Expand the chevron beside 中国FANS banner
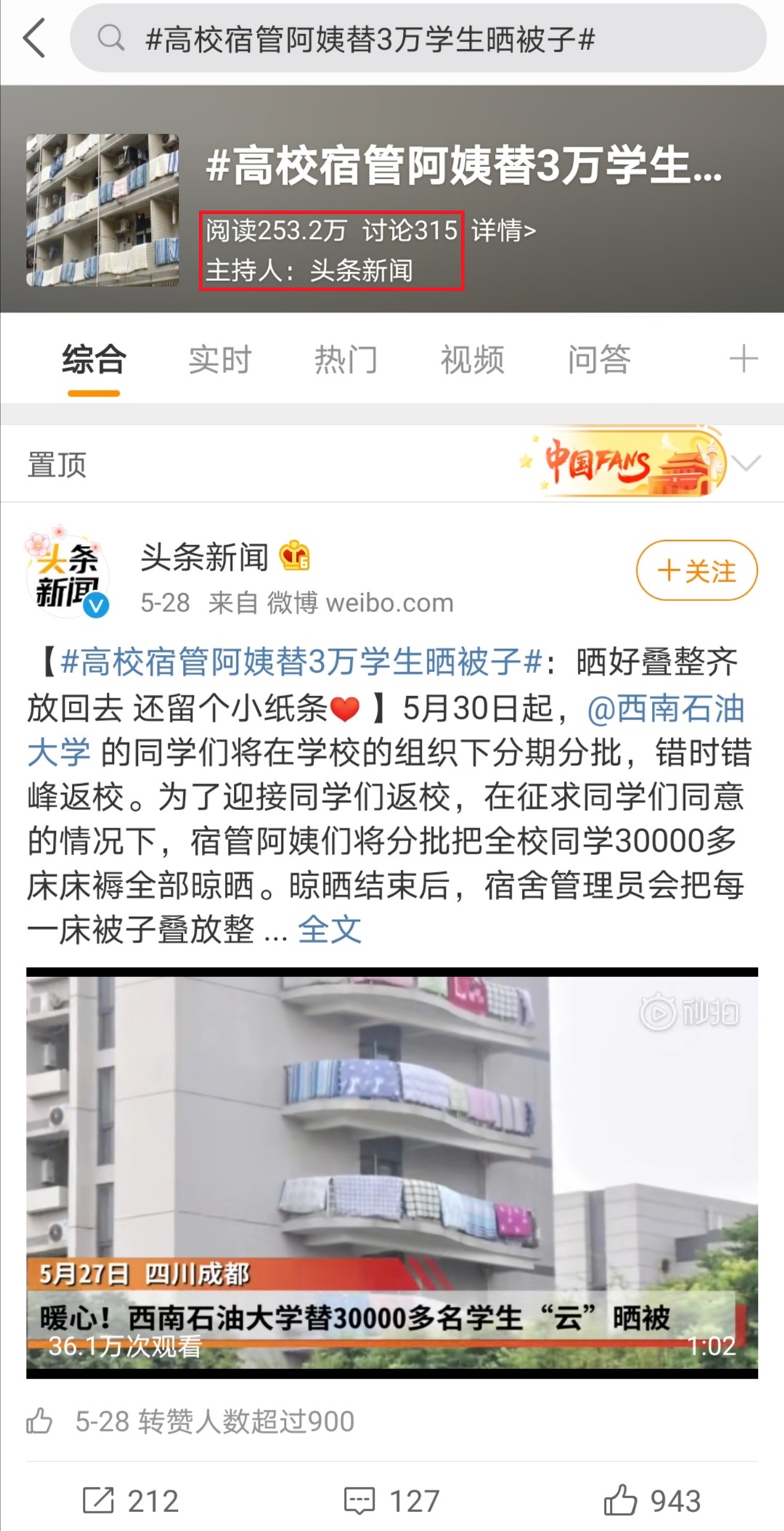This screenshot has width=784, height=1531. pyautogui.click(x=746, y=463)
